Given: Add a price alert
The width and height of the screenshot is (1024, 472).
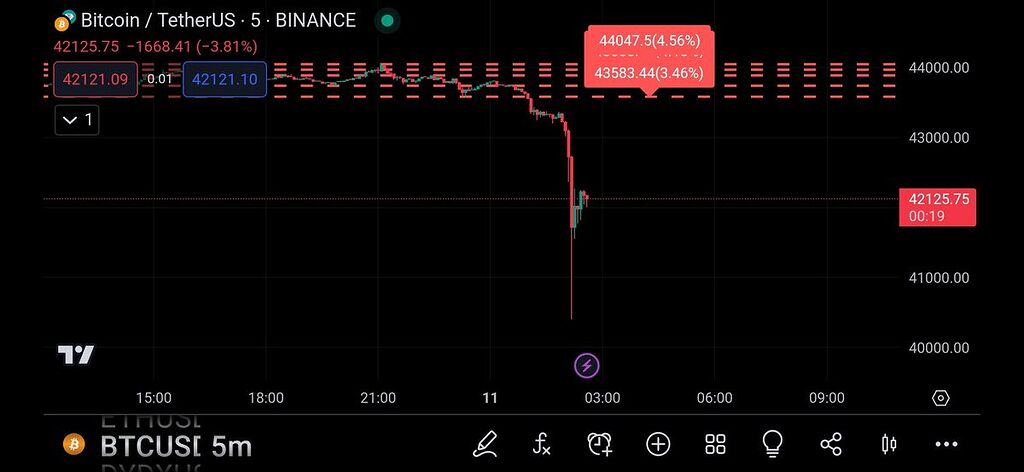Looking at the screenshot, I should point(600,443).
